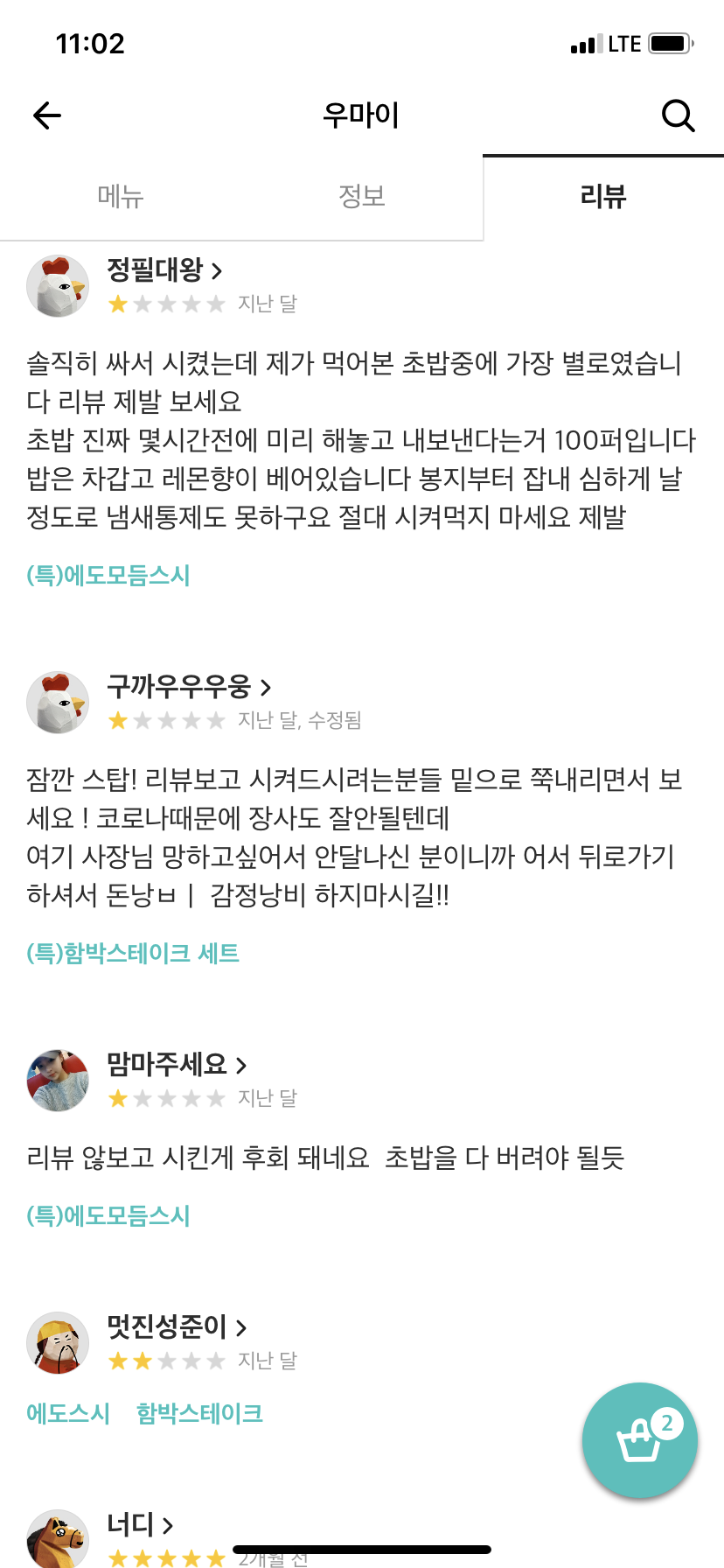The height and width of the screenshot is (1568, 724).
Task: Open search with the magnifier icon
Action: (x=678, y=115)
